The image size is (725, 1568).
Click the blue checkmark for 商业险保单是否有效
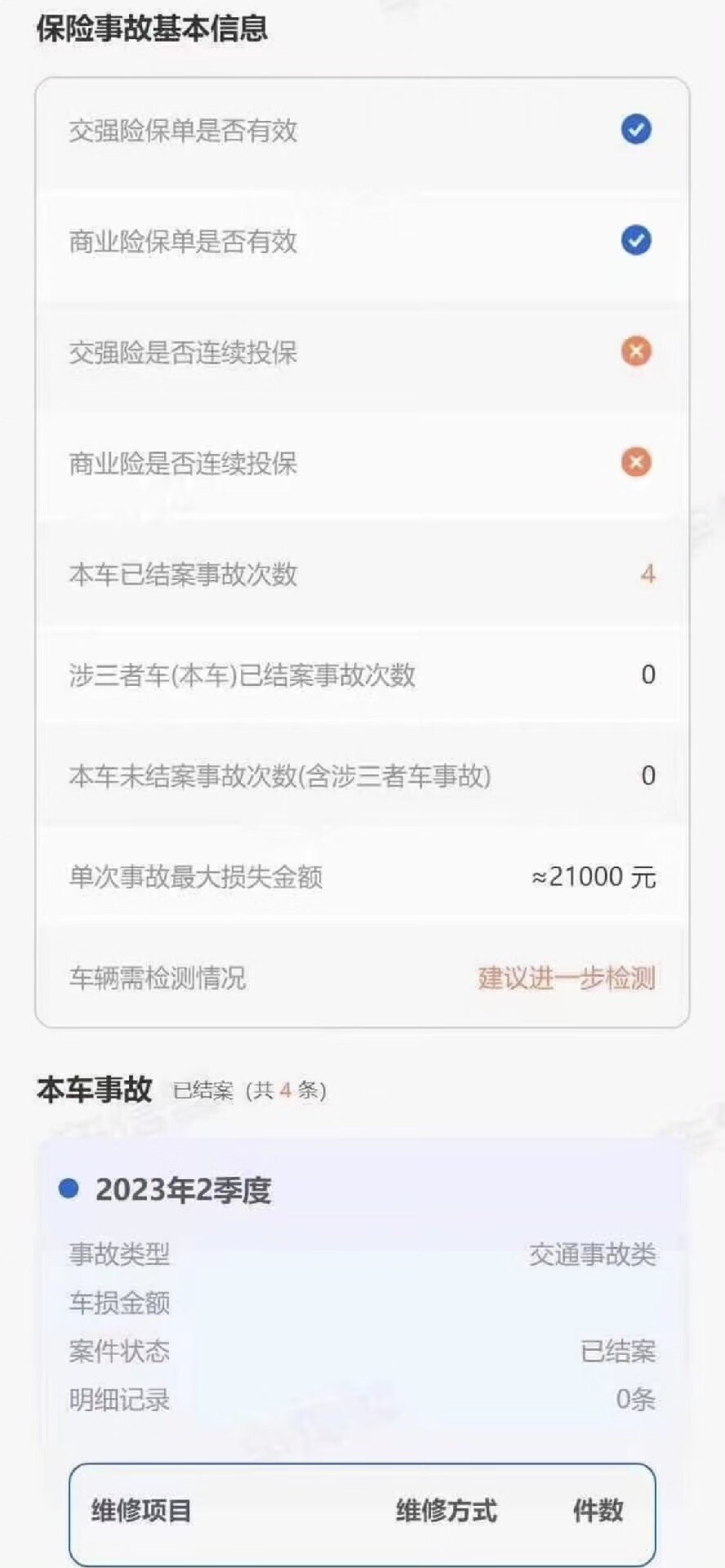pyautogui.click(x=635, y=239)
